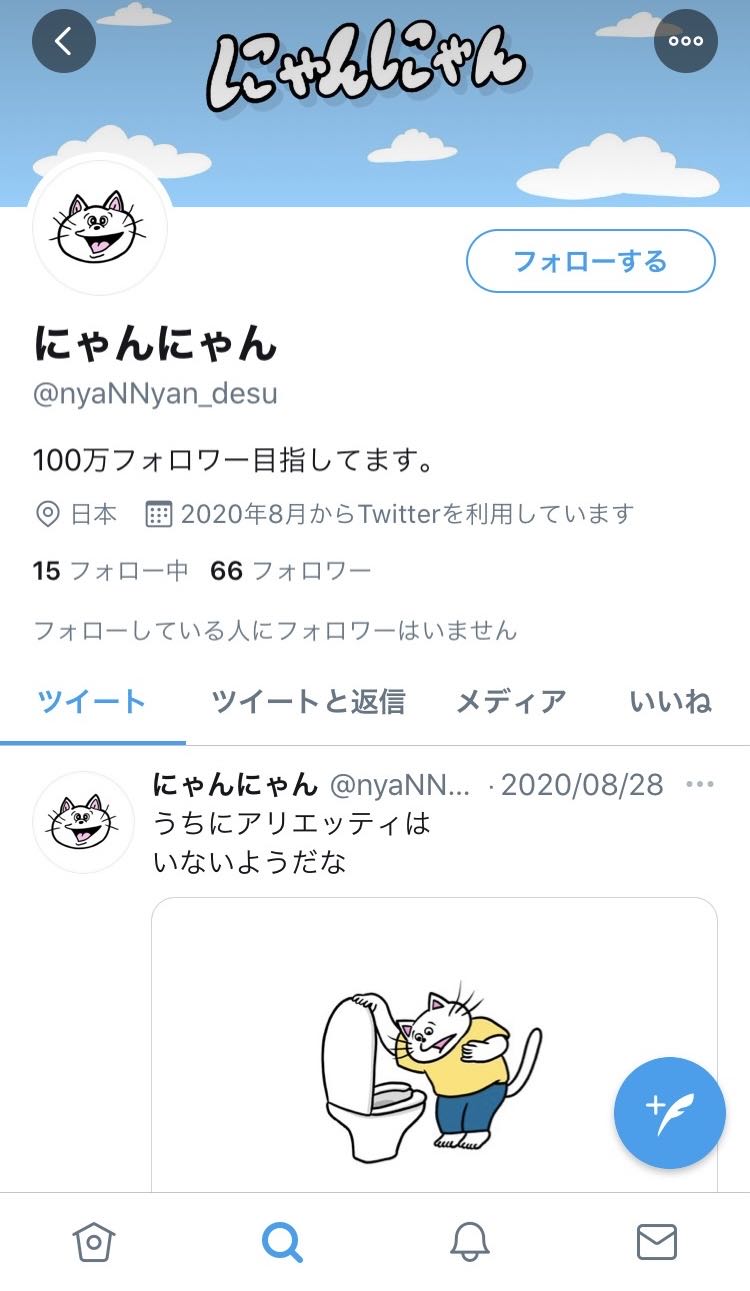
Task: Select the ツイート tab
Action: [x=92, y=702]
